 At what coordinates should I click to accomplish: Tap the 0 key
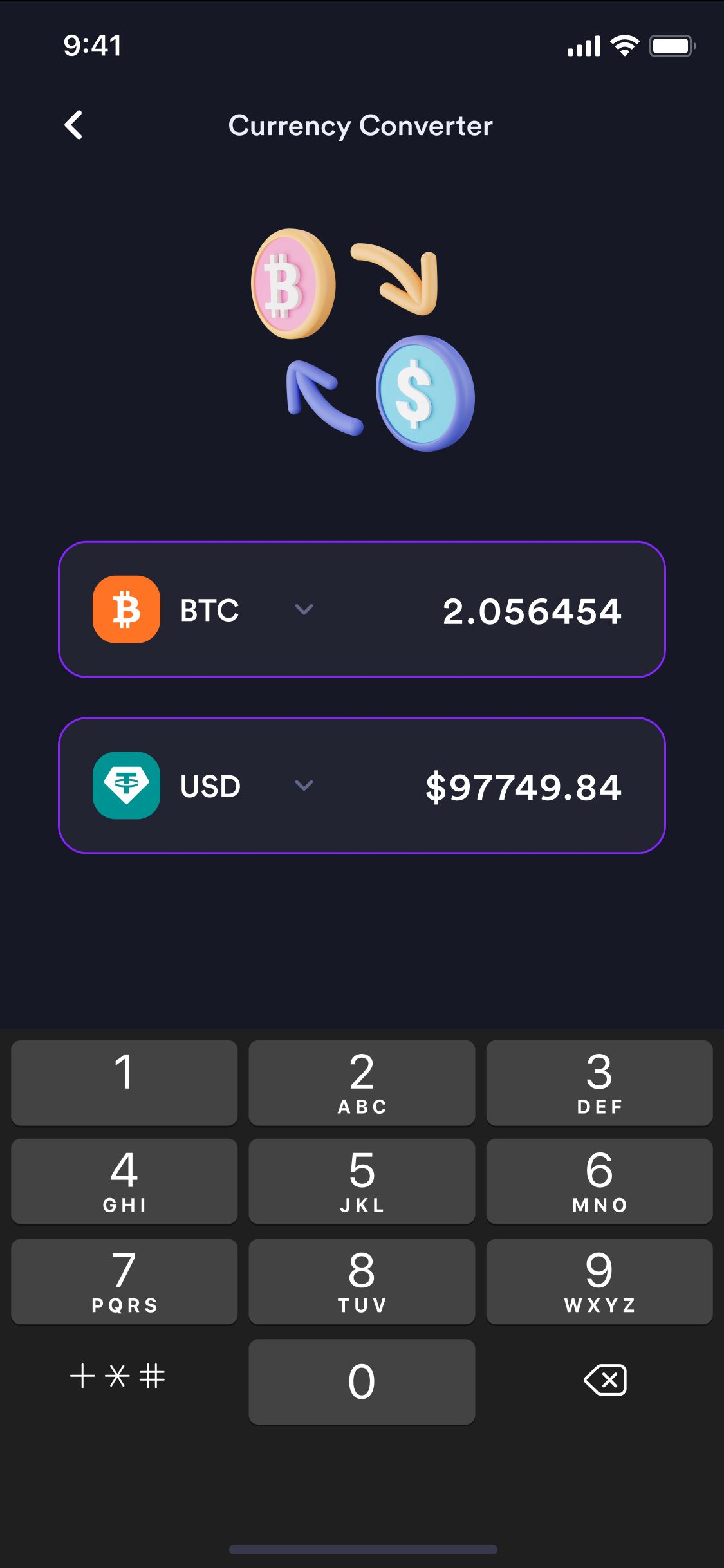click(x=362, y=1381)
